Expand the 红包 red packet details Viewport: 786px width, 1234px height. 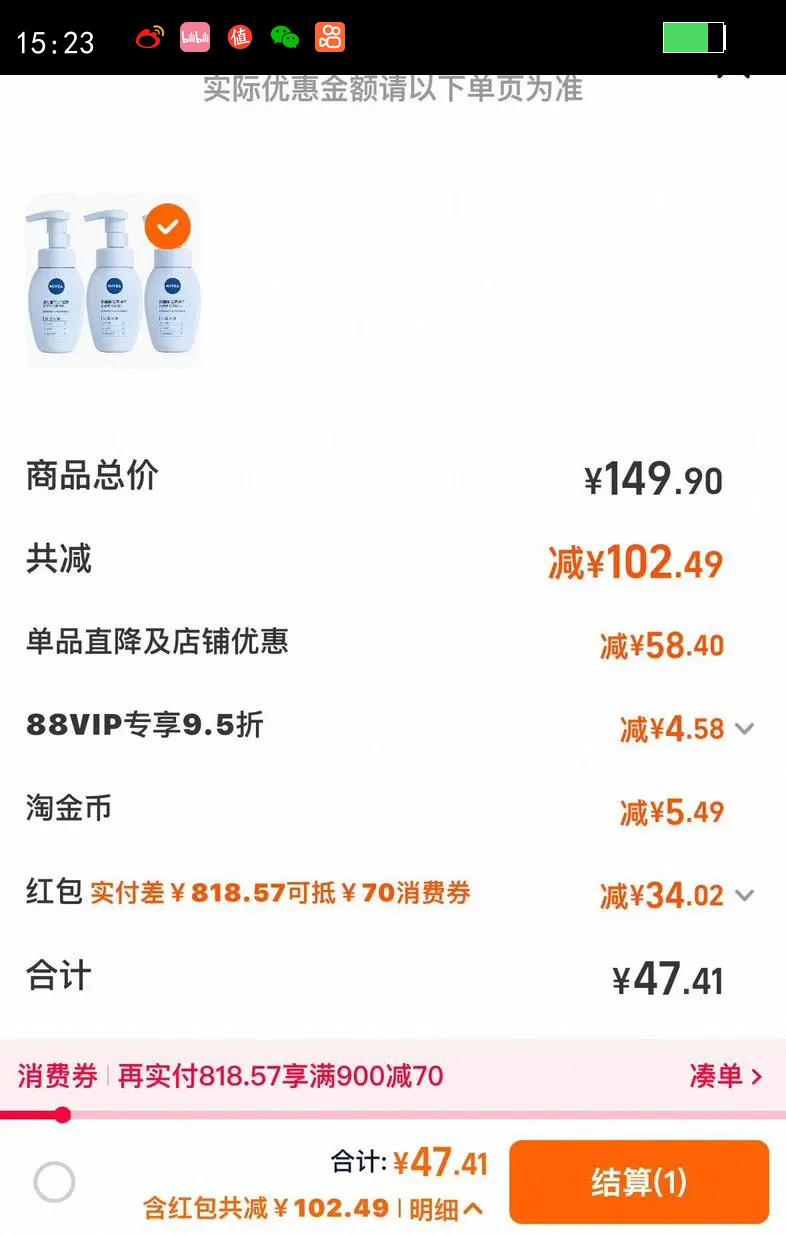(745, 895)
